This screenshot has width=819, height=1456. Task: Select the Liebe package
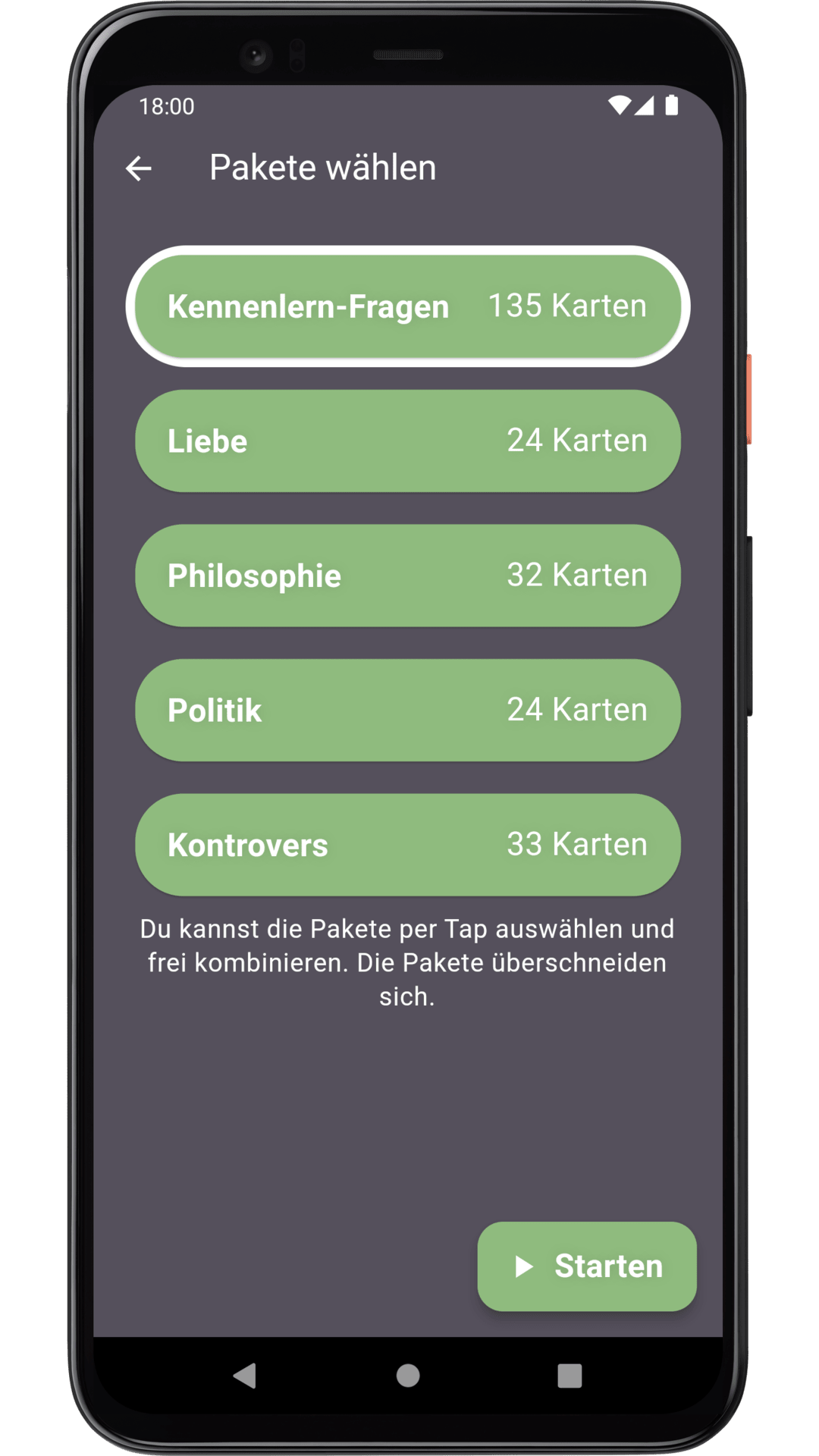point(408,441)
